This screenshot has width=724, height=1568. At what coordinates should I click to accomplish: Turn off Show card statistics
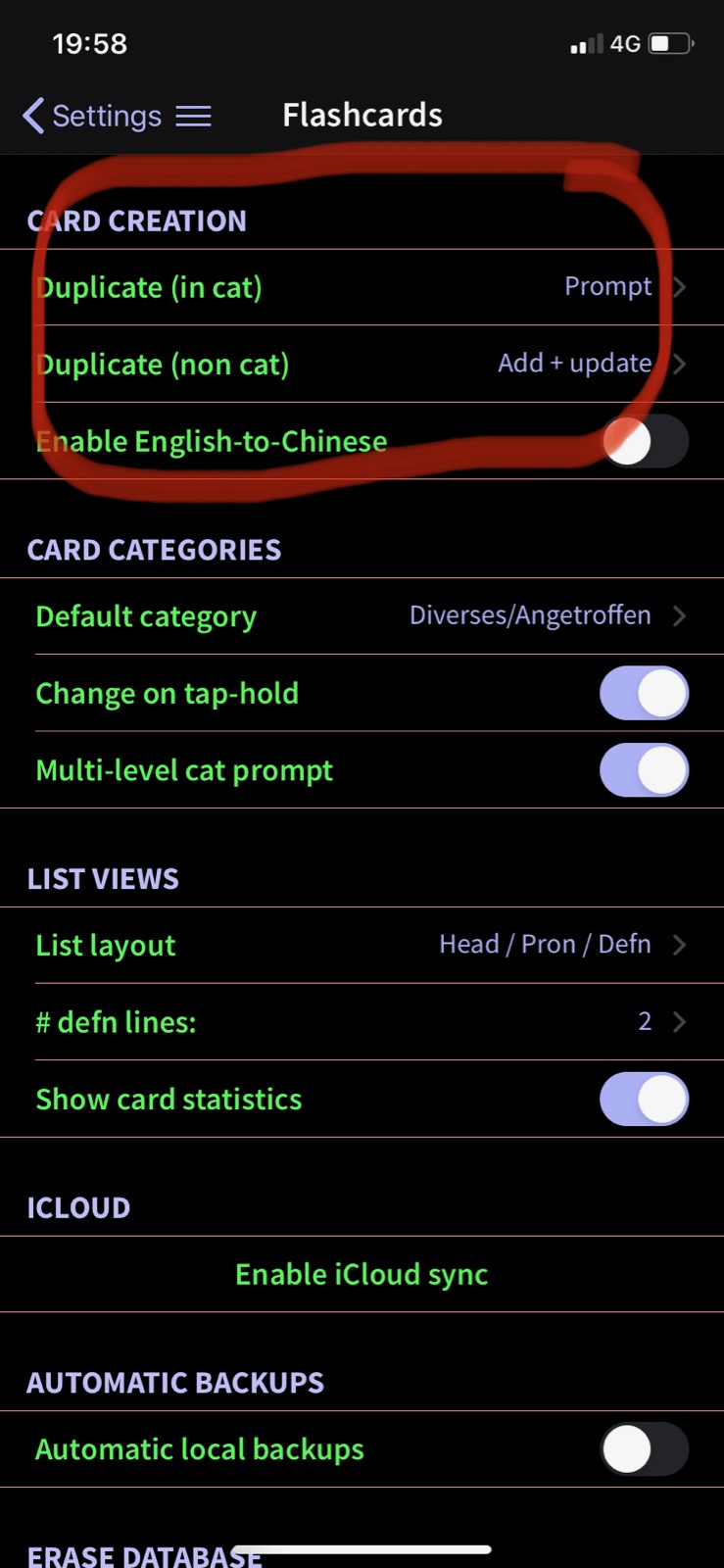click(x=644, y=1100)
